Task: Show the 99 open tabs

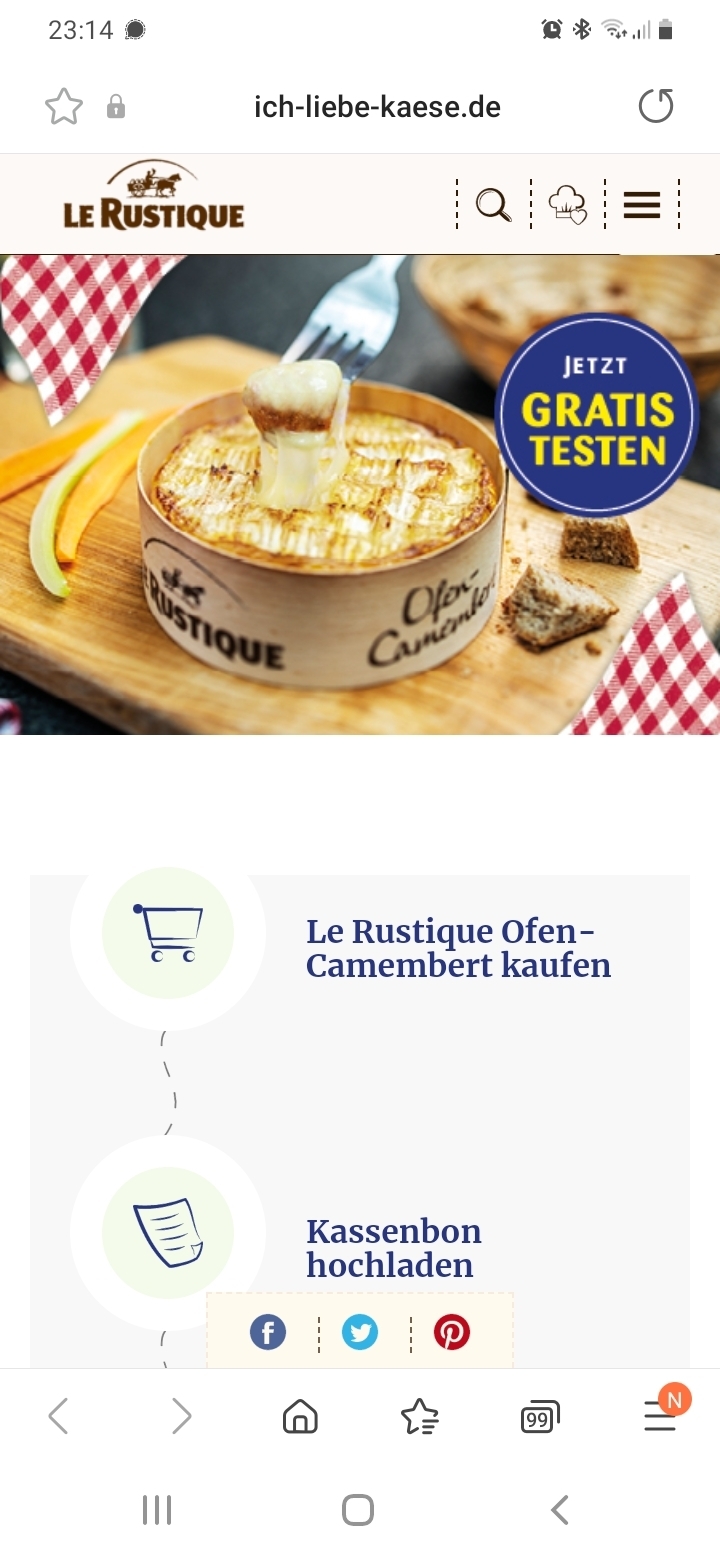Action: click(x=540, y=1416)
